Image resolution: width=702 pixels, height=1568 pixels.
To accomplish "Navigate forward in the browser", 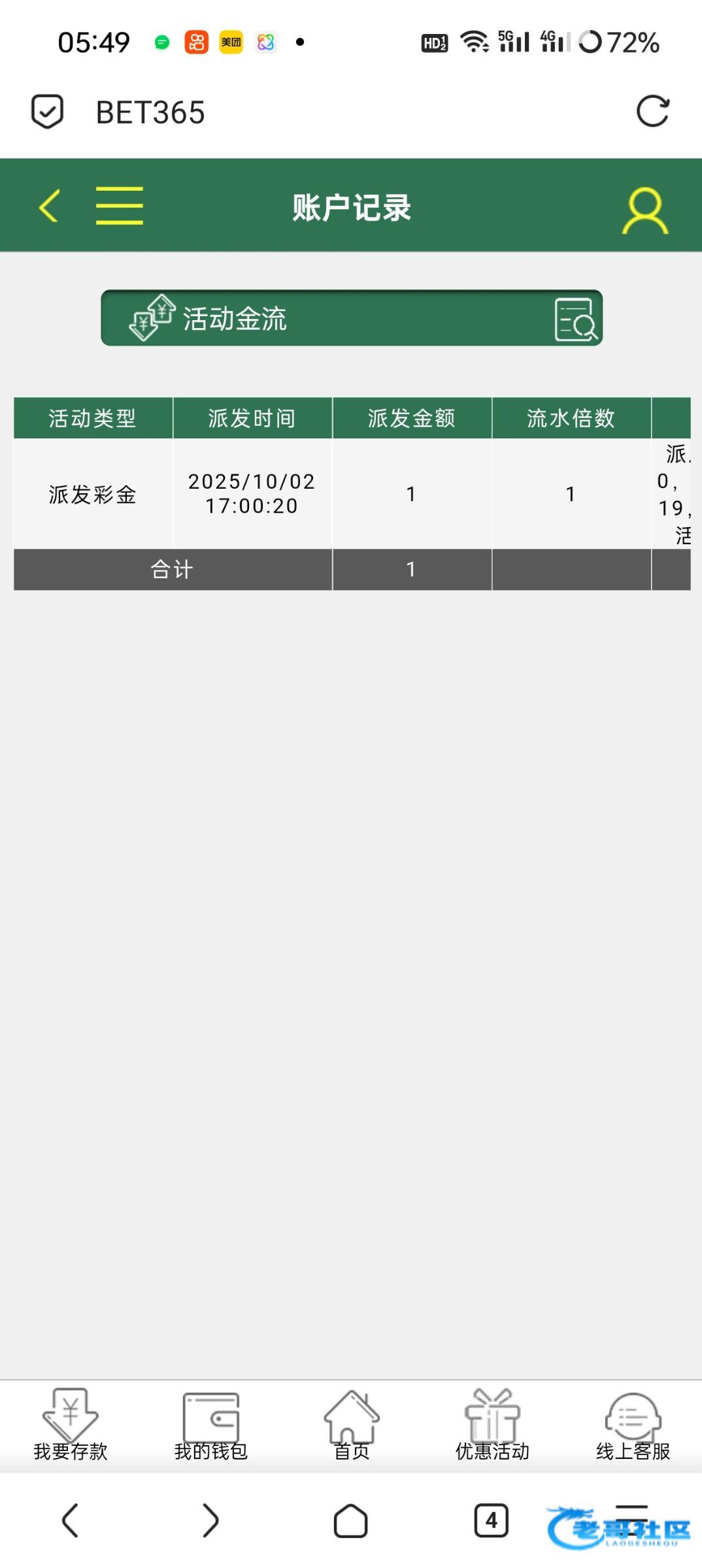I will (210, 1521).
